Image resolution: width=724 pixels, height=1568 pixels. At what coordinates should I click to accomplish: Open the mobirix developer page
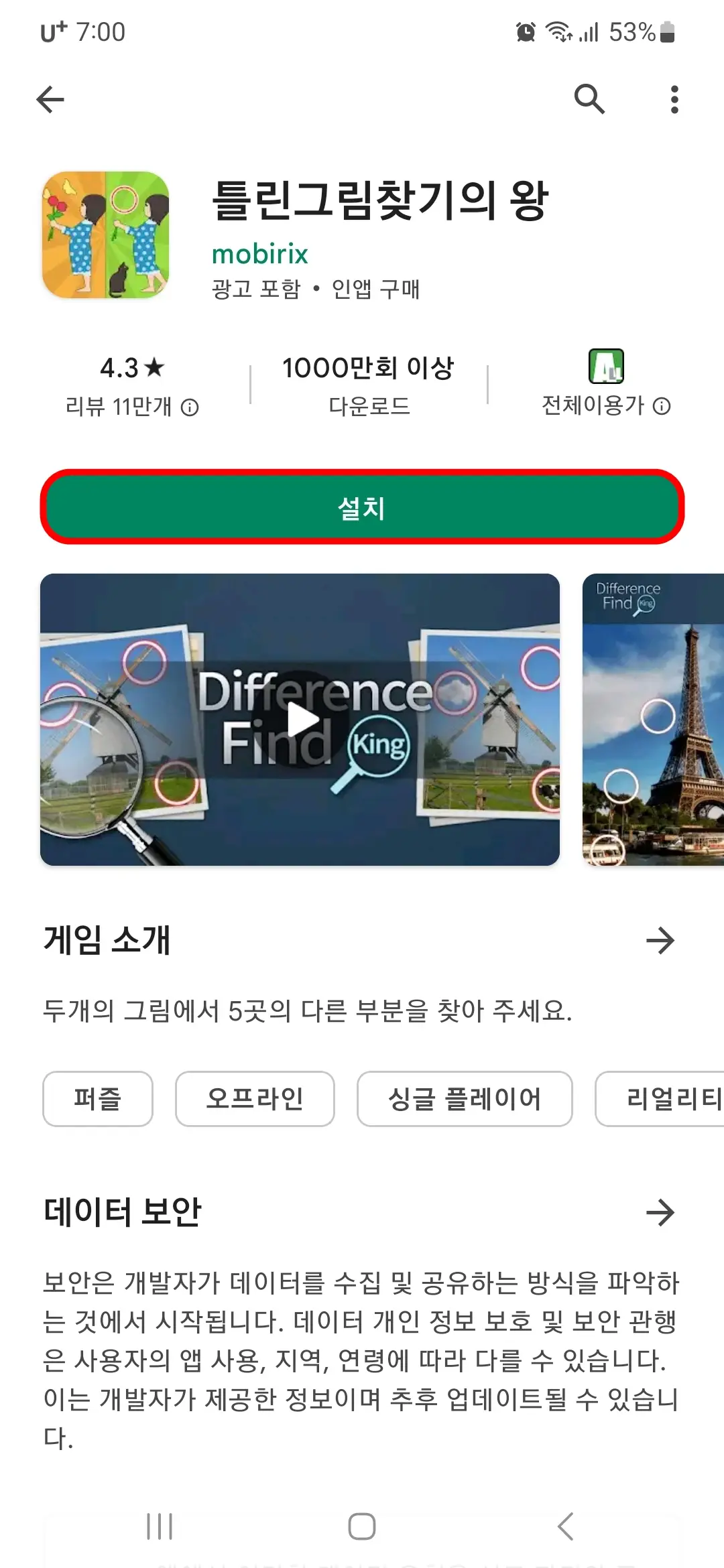[259, 253]
